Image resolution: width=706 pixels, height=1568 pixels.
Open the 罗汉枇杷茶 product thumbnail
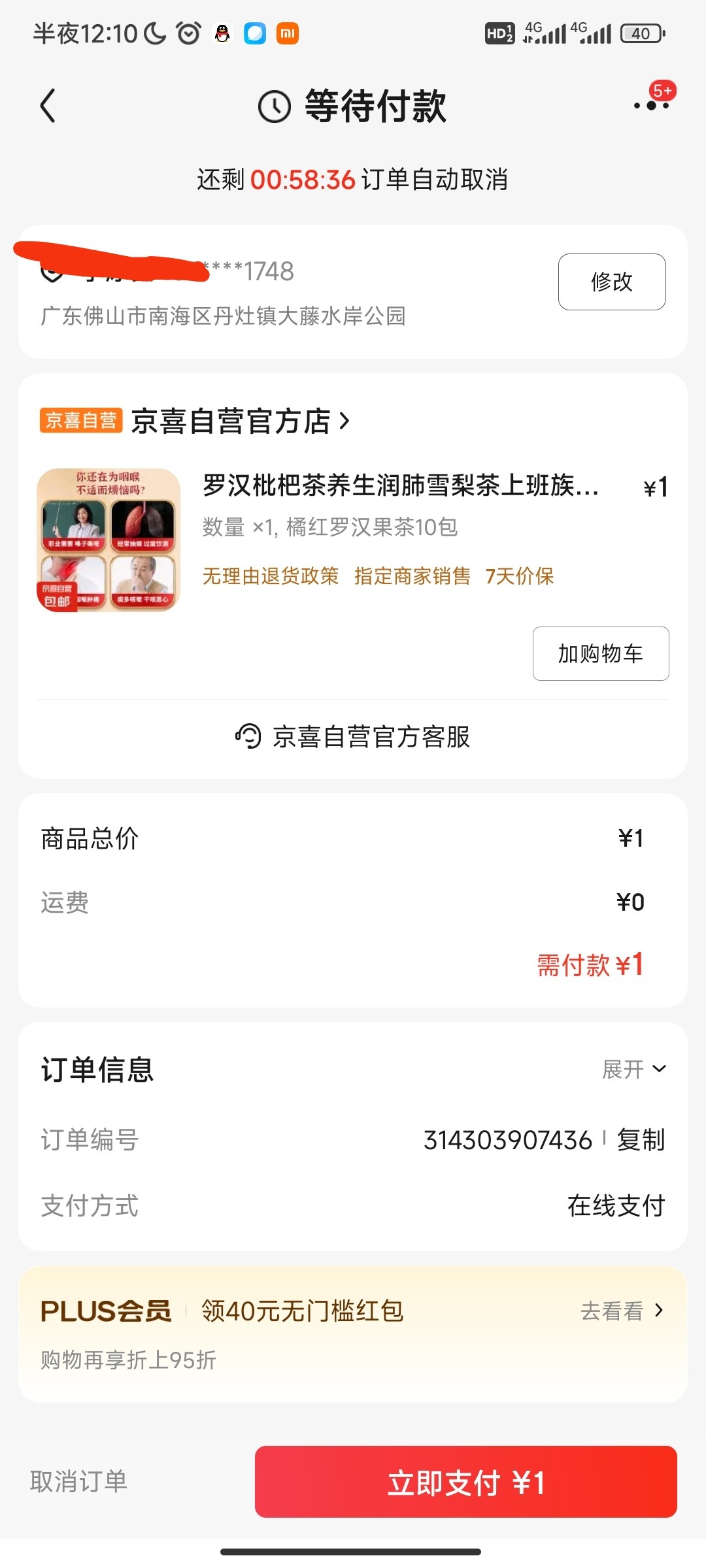109,540
